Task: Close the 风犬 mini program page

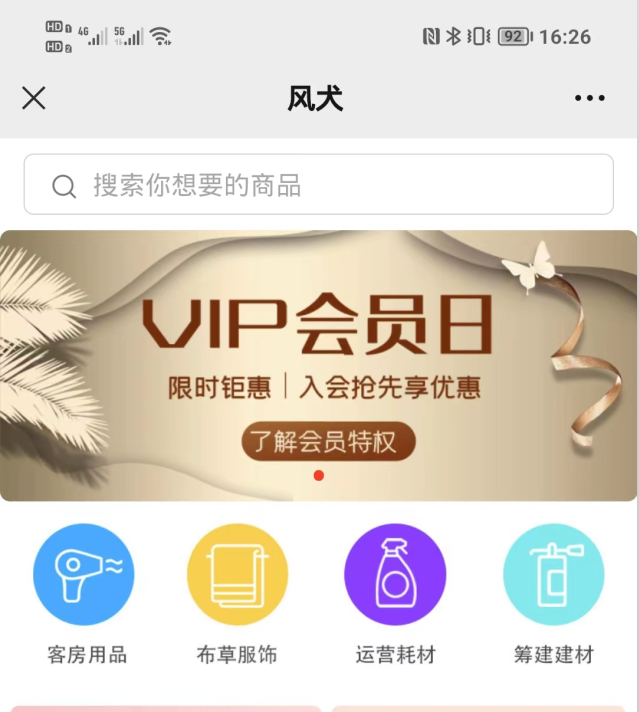Action: [x=34, y=98]
